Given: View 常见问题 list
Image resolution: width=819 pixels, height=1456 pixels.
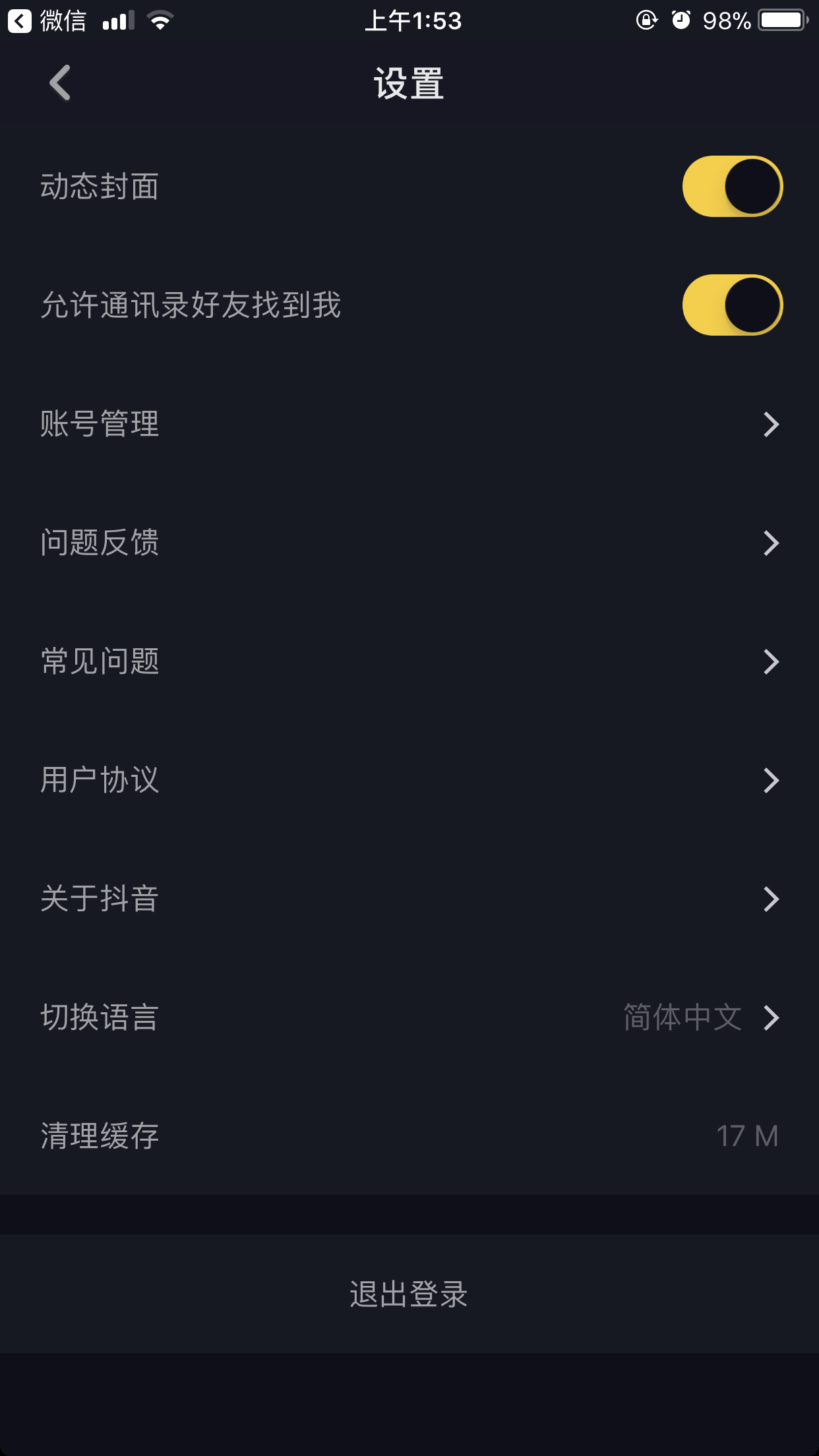Looking at the screenshot, I should [x=409, y=661].
